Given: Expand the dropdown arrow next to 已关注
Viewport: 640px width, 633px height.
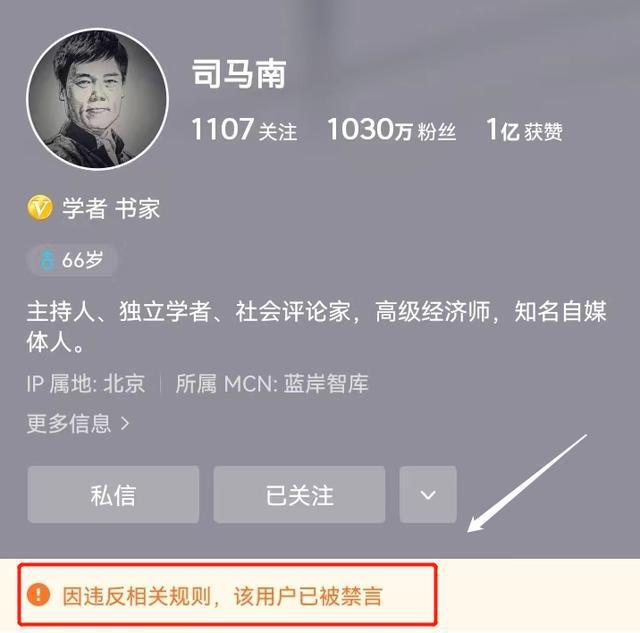Looking at the screenshot, I should (428, 494).
